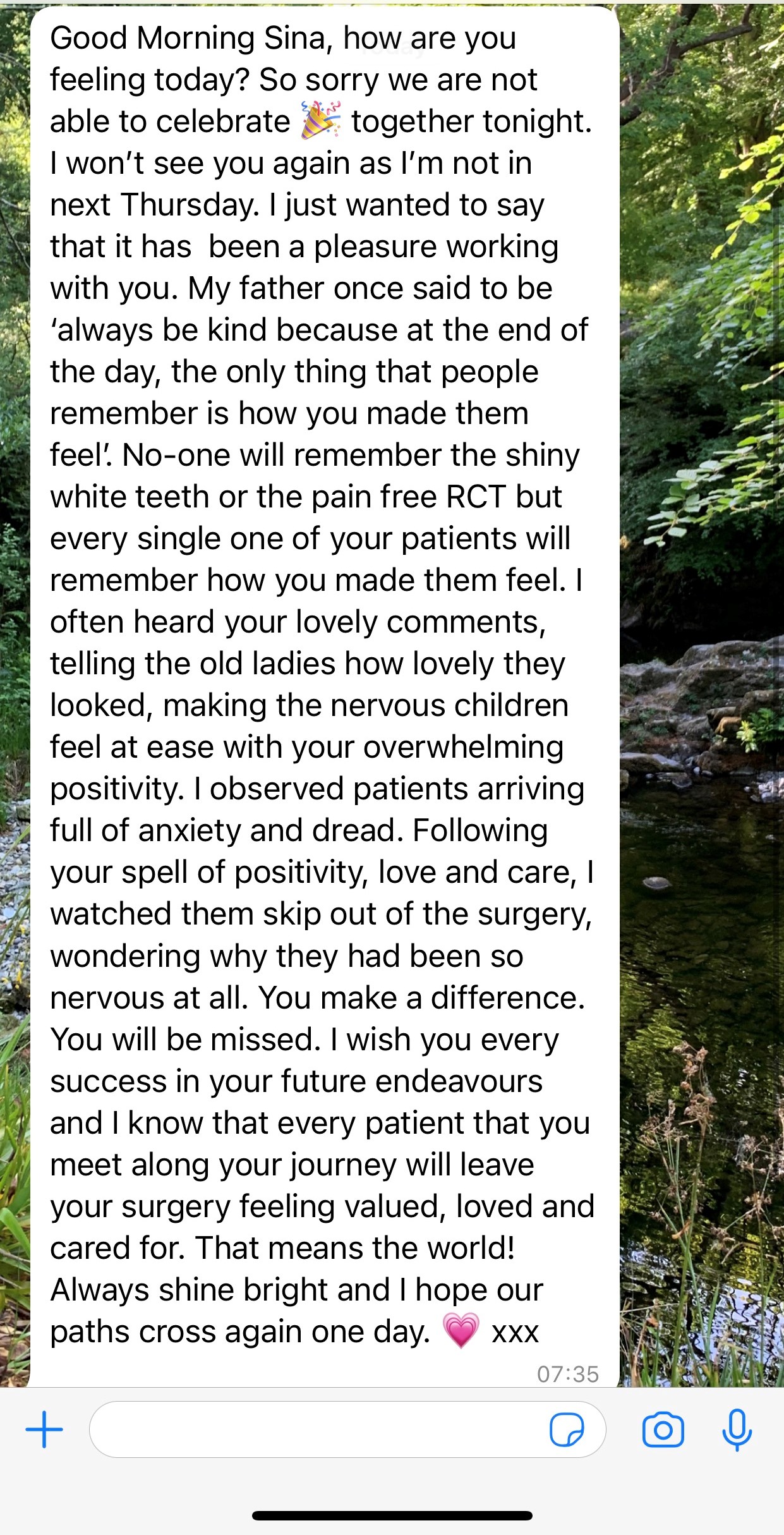784x1535 pixels.
Task: Open the sticker picker icon
Action: pos(567,1429)
